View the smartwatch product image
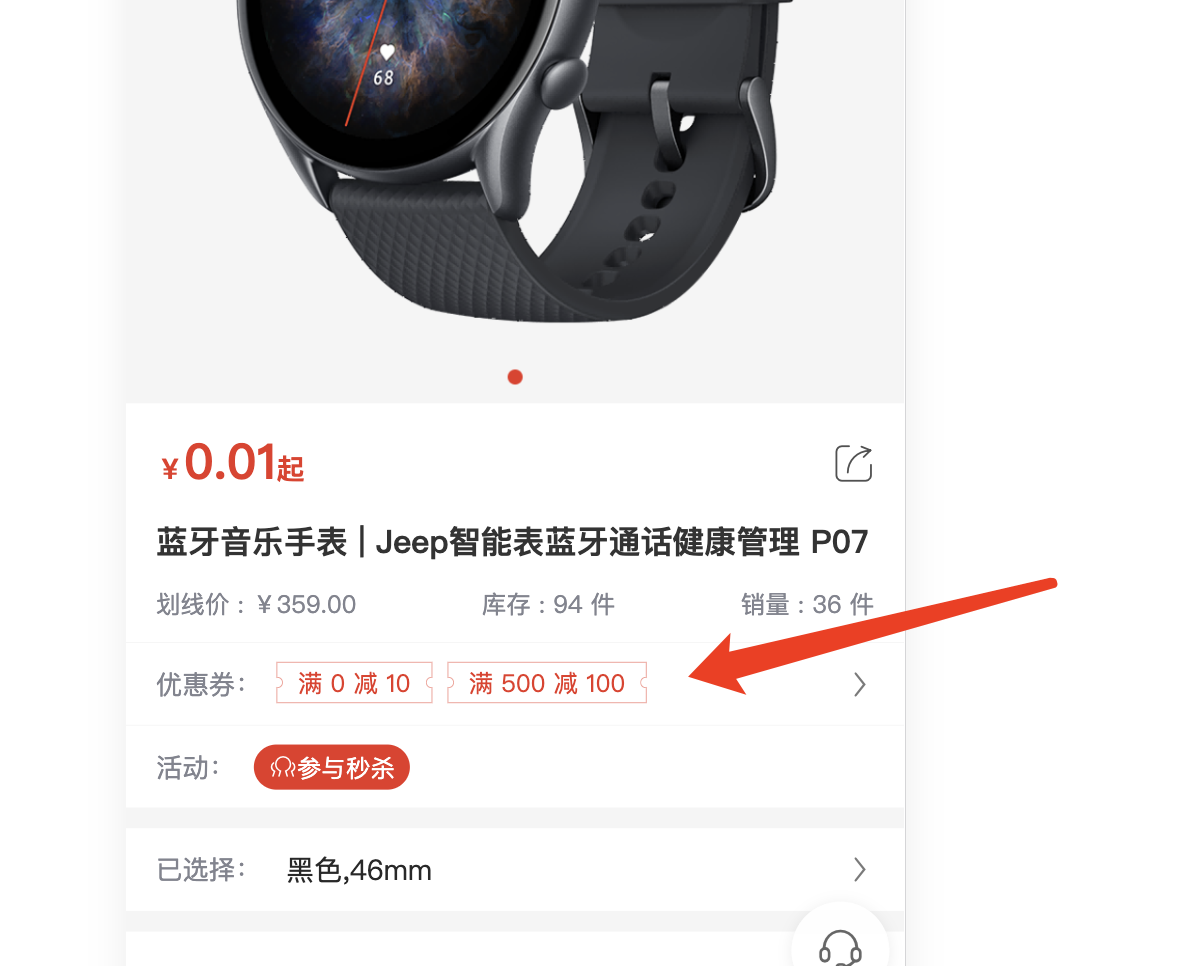The width and height of the screenshot is (1192, 966). tap(514, 170)
